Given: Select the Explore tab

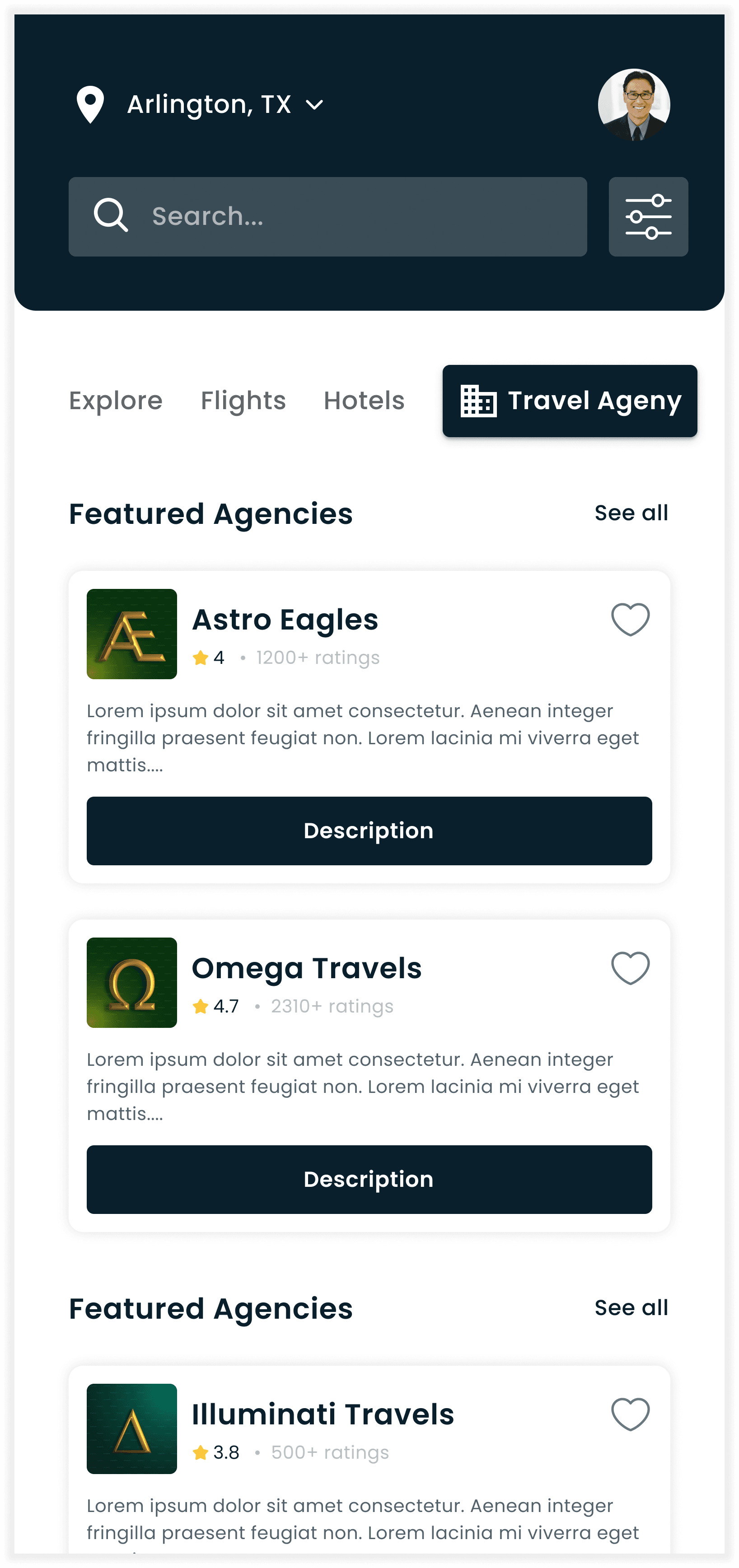Looking at the screenshot, I should click(x=116, y=401).
